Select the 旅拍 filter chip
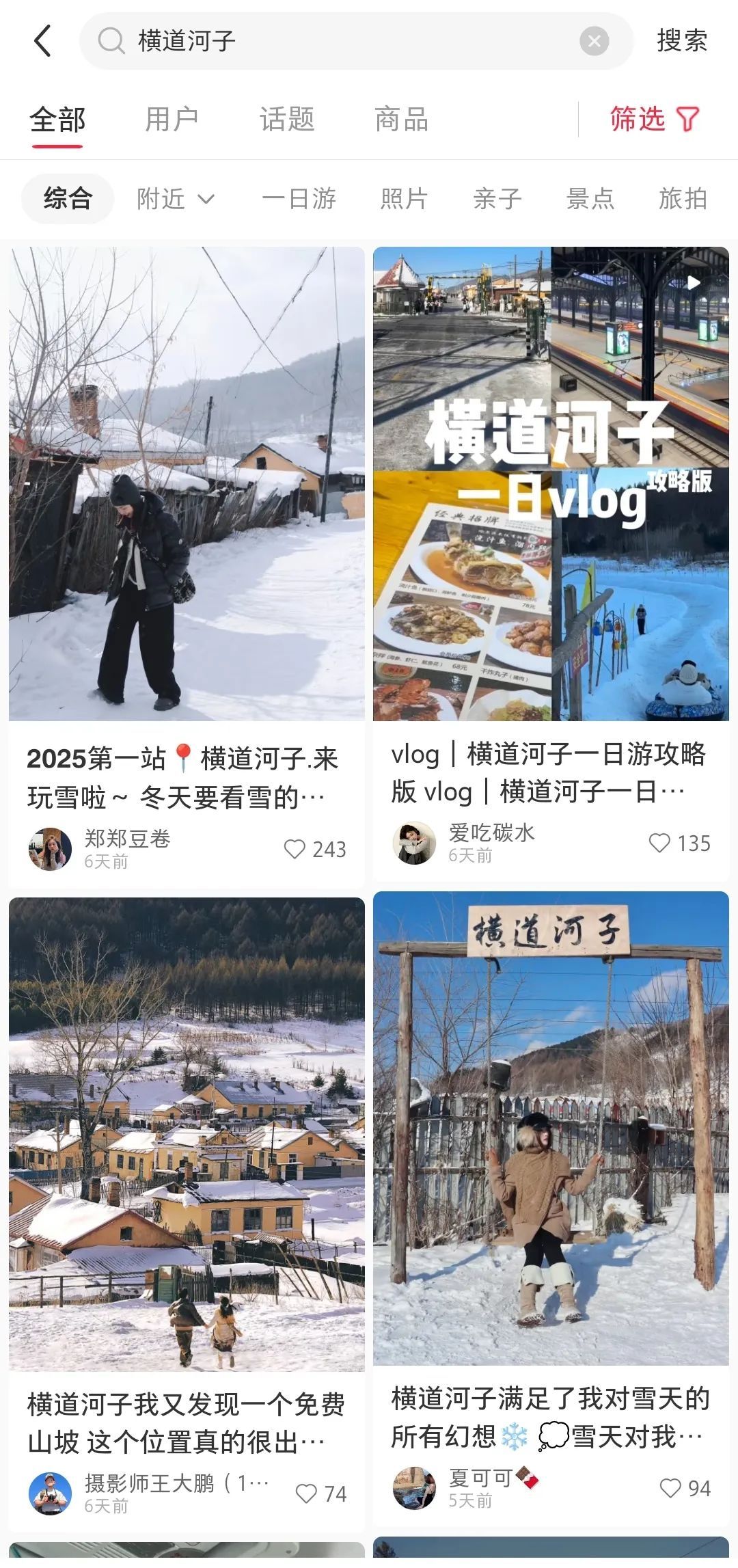 coord(682,199)
